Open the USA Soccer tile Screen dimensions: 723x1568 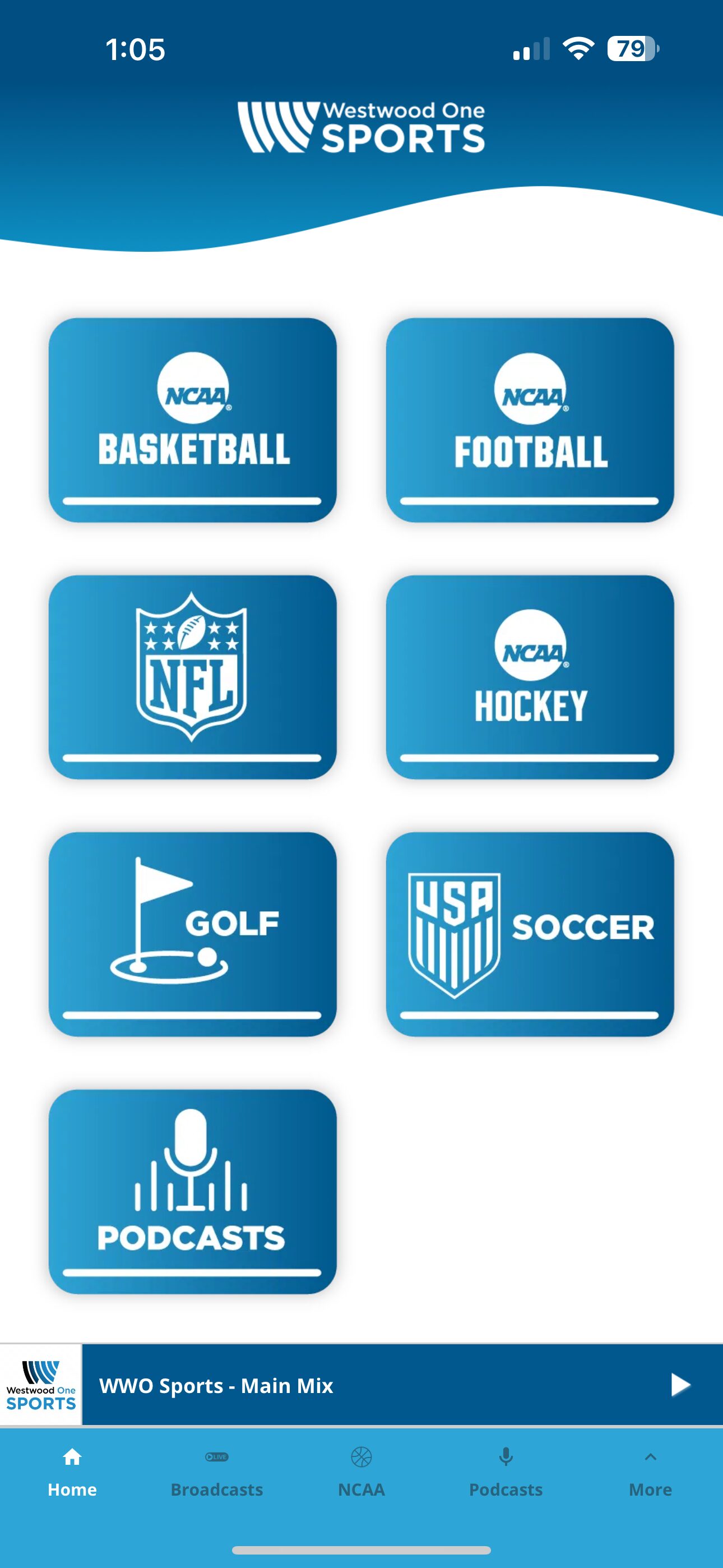[x=530, y=933]
